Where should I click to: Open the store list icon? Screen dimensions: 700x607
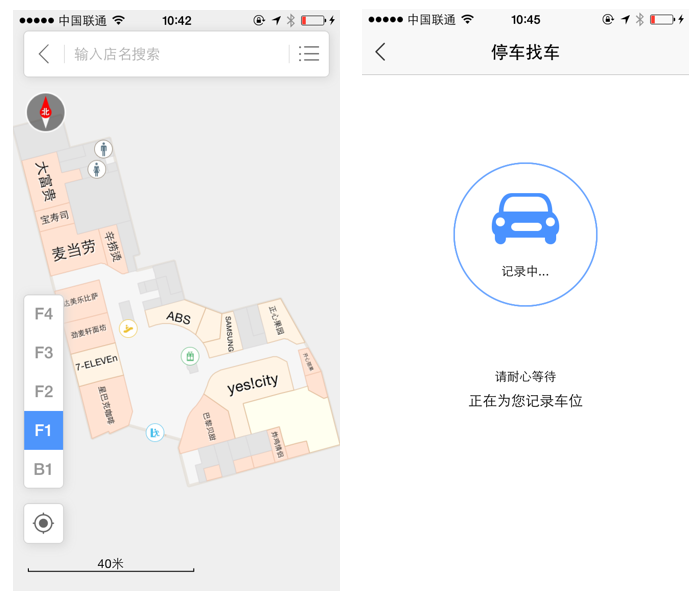309,54
